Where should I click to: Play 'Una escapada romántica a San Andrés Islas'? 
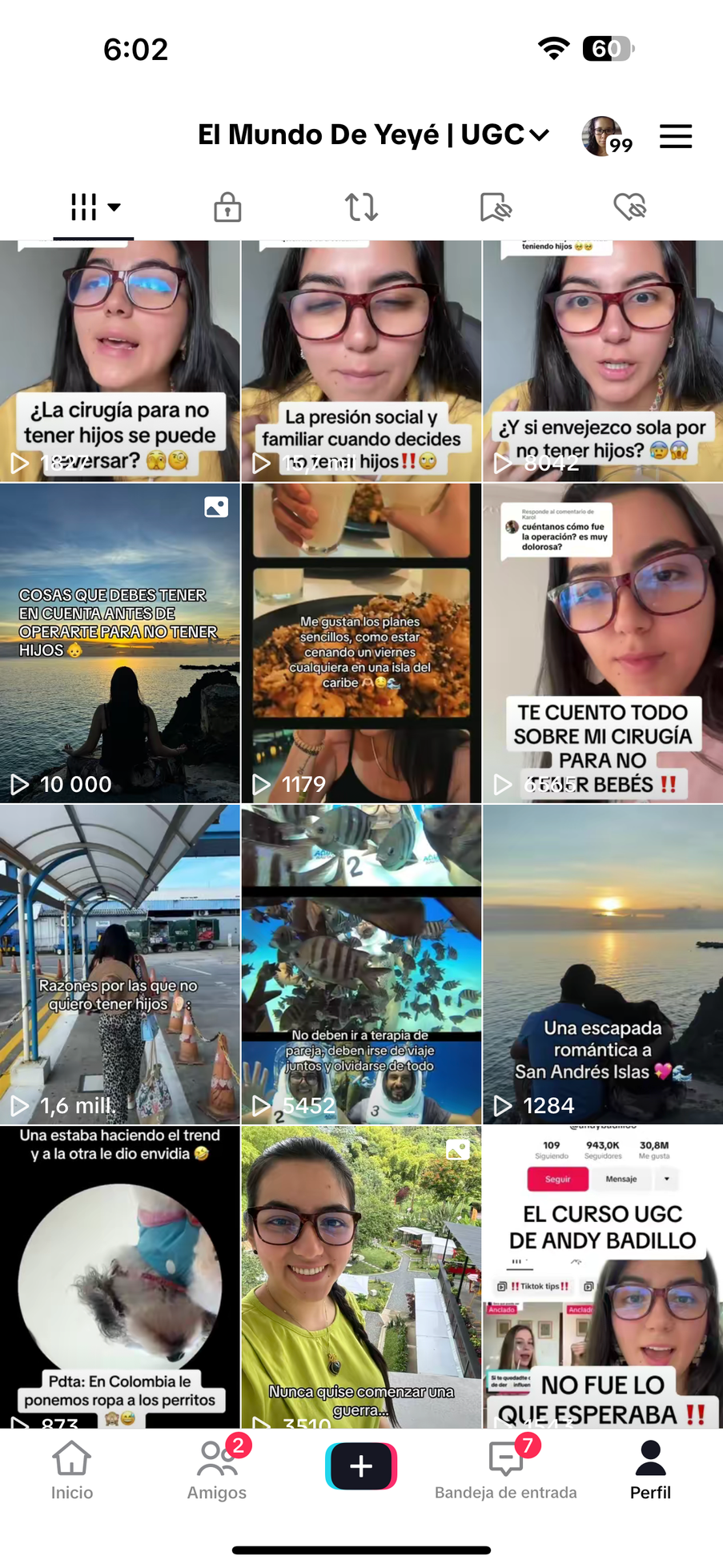coord(603,964)
